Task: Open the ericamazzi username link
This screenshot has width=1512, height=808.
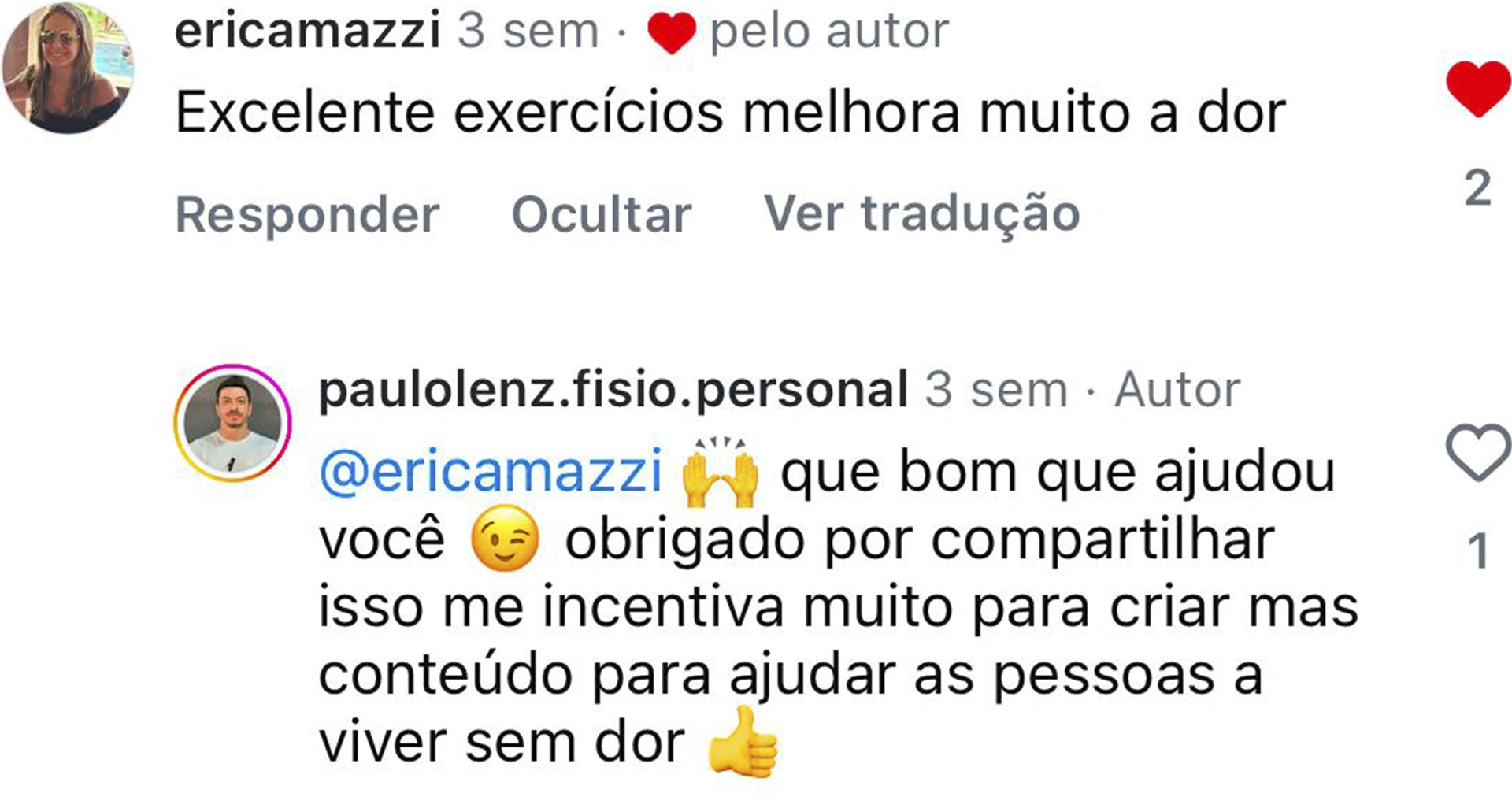Action: coord(307,32)
